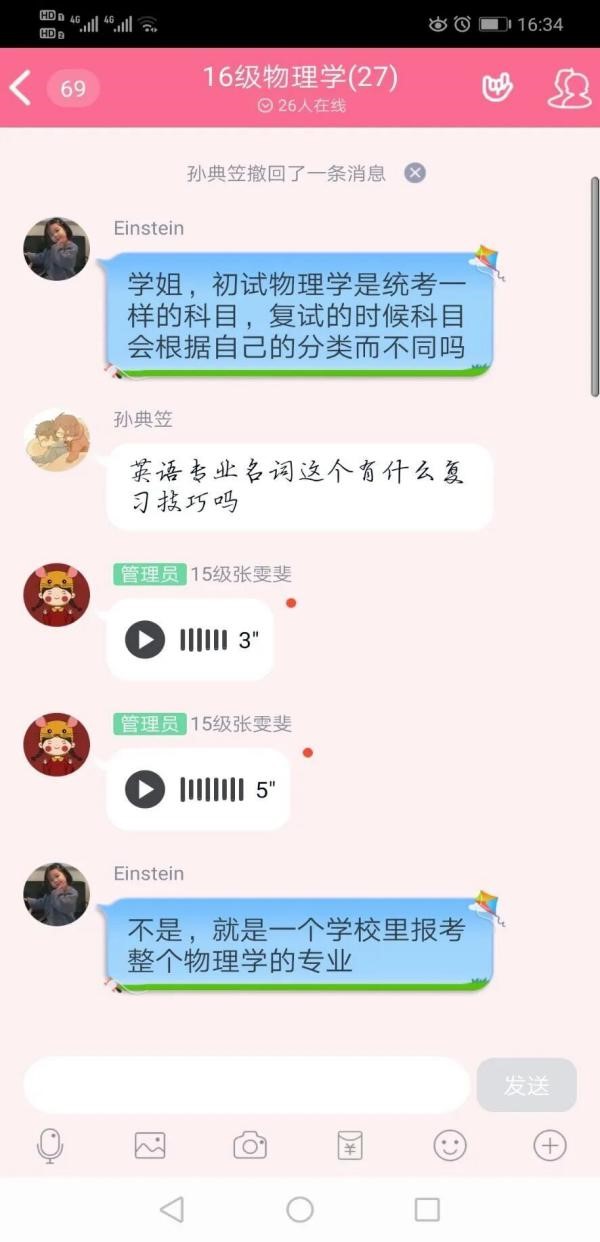Open 孙典笠's profile avatar
The height and width of the screenshot is (1242, 600).
[56, 440]
